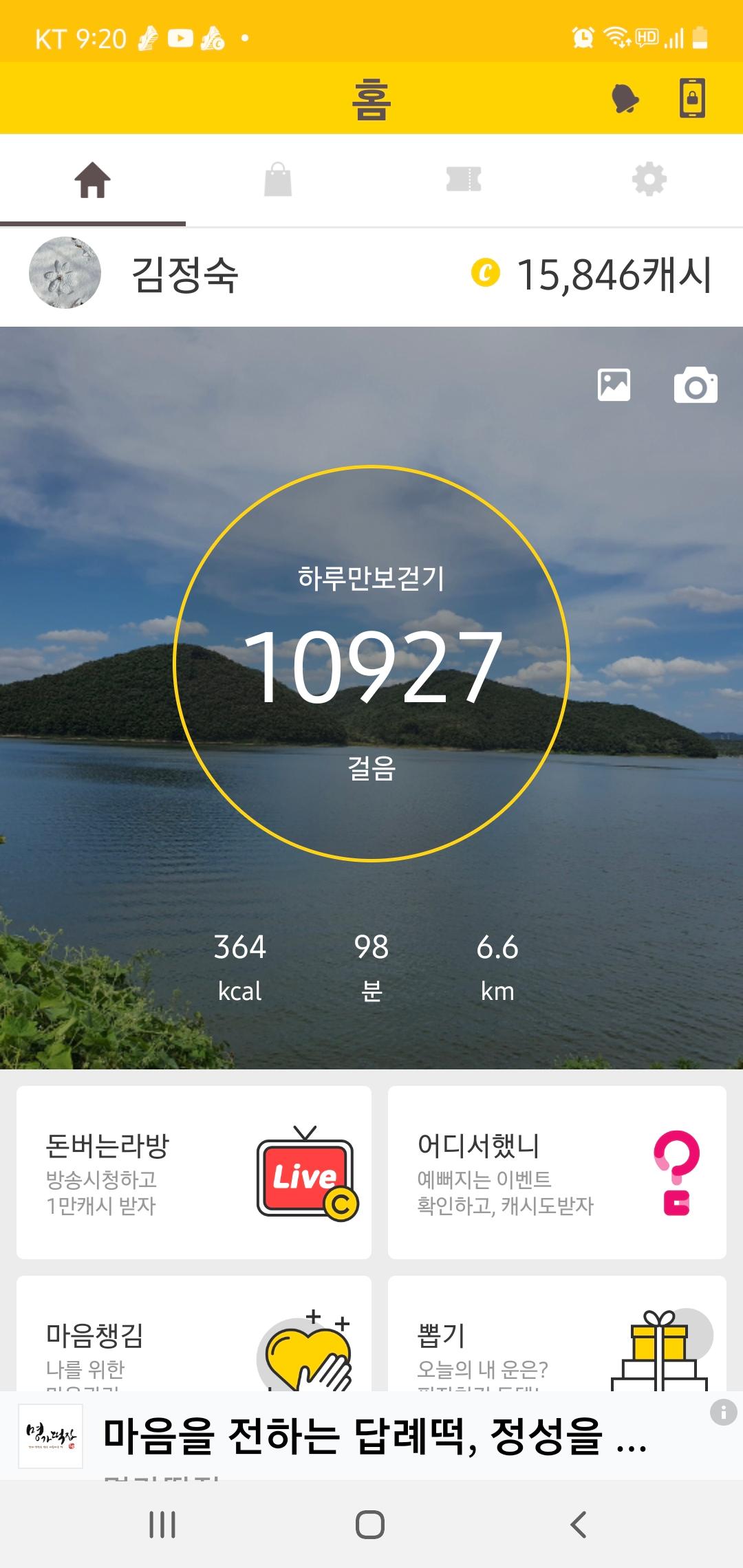743x1568 pixels.
Task: Switch to the home tab
Action: click(93, 180)
